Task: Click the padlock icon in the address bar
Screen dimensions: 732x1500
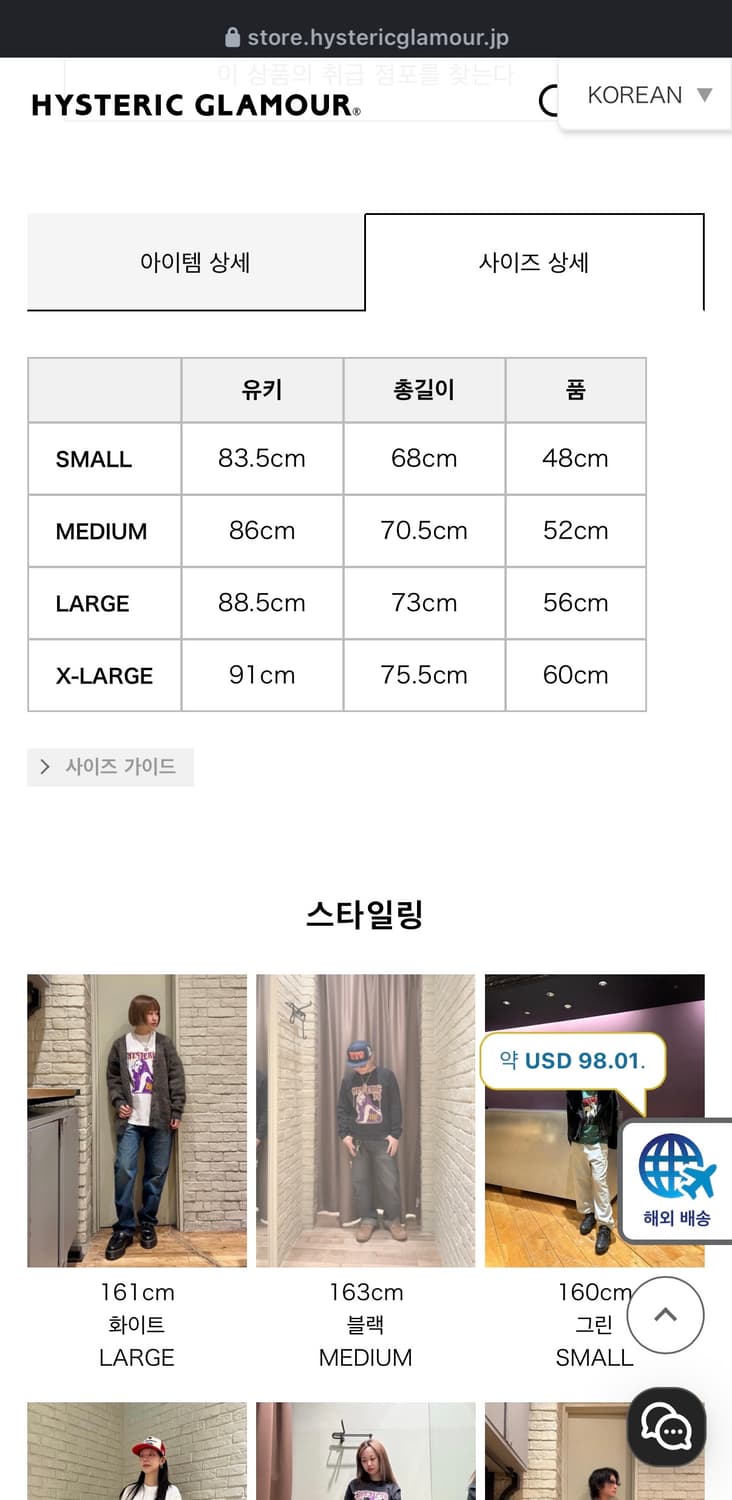Action: [230, 38]
